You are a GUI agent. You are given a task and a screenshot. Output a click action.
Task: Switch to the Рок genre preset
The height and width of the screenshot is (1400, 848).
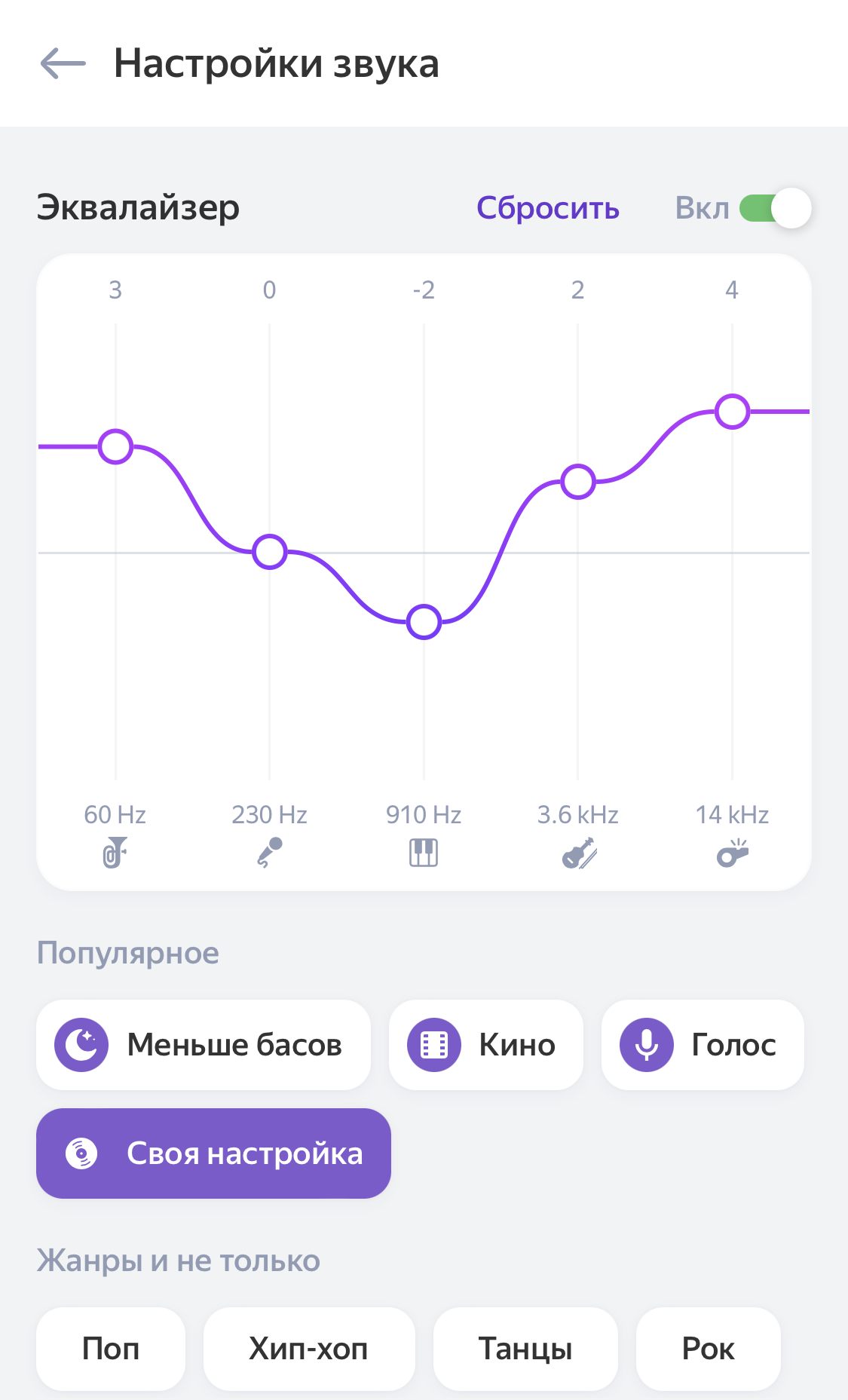(x=708, y=1349)
